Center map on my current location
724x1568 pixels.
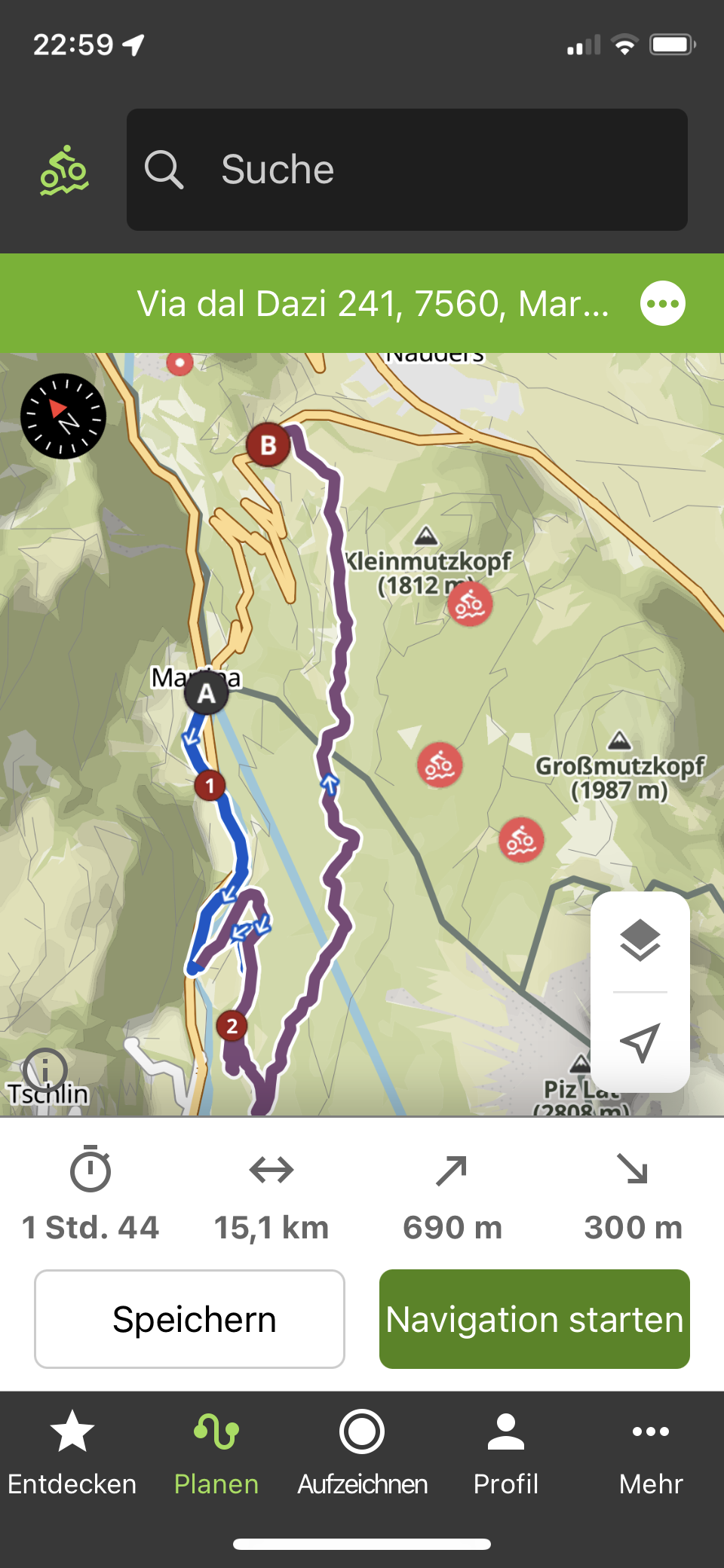pos(640,1042)
